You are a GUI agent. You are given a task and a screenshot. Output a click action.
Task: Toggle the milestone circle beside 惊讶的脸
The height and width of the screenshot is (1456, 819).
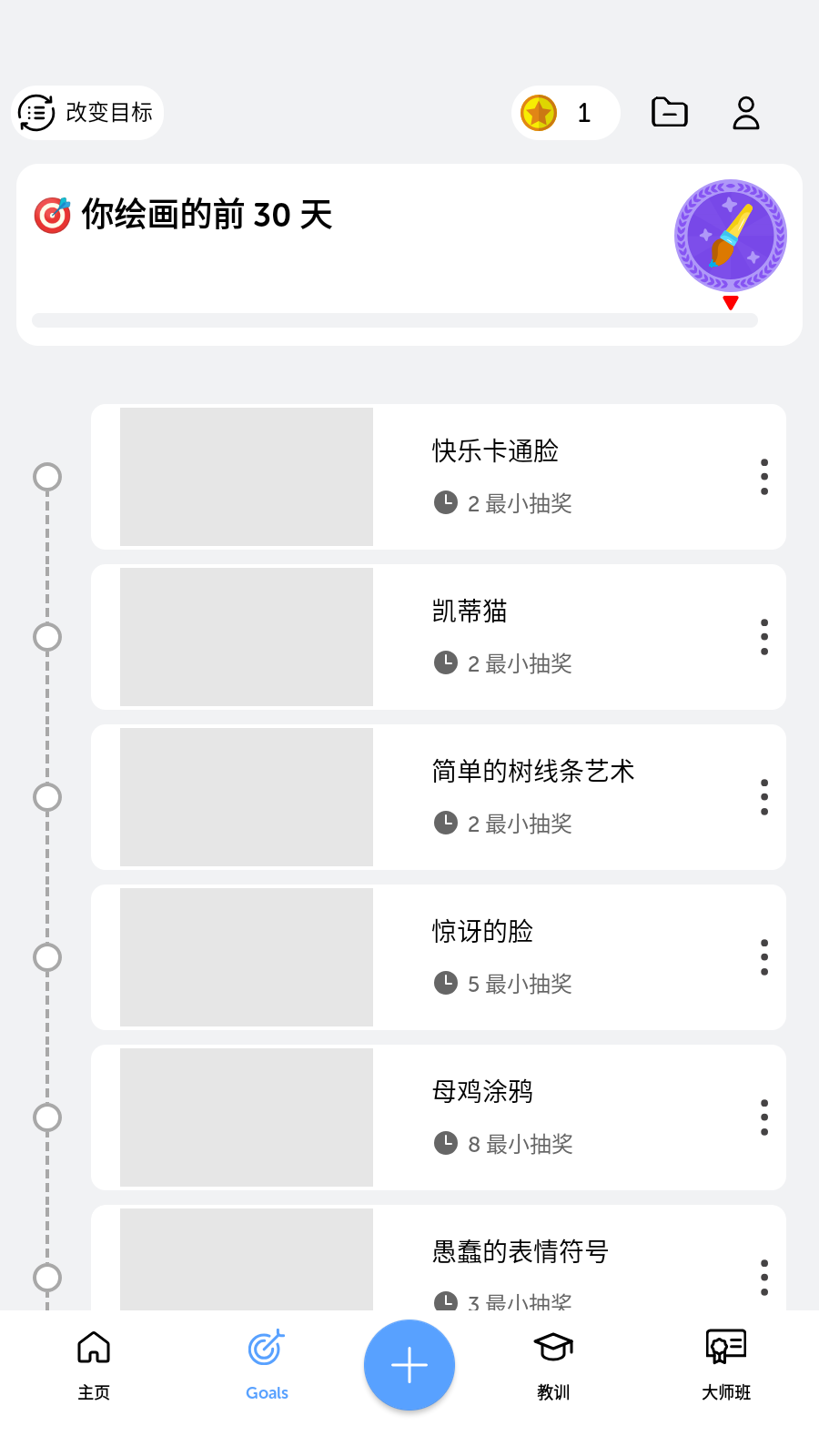point(45,956)
